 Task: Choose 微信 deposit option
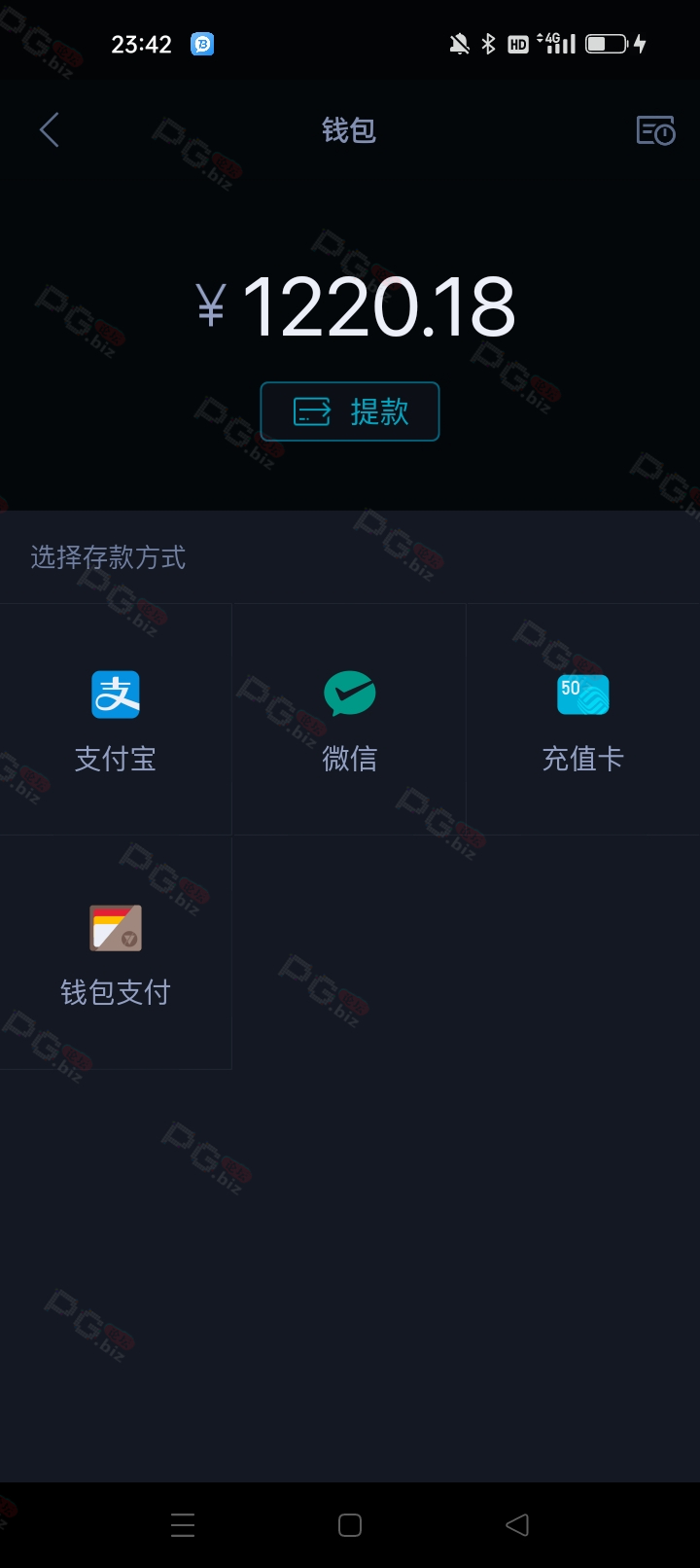coord(349,720)
